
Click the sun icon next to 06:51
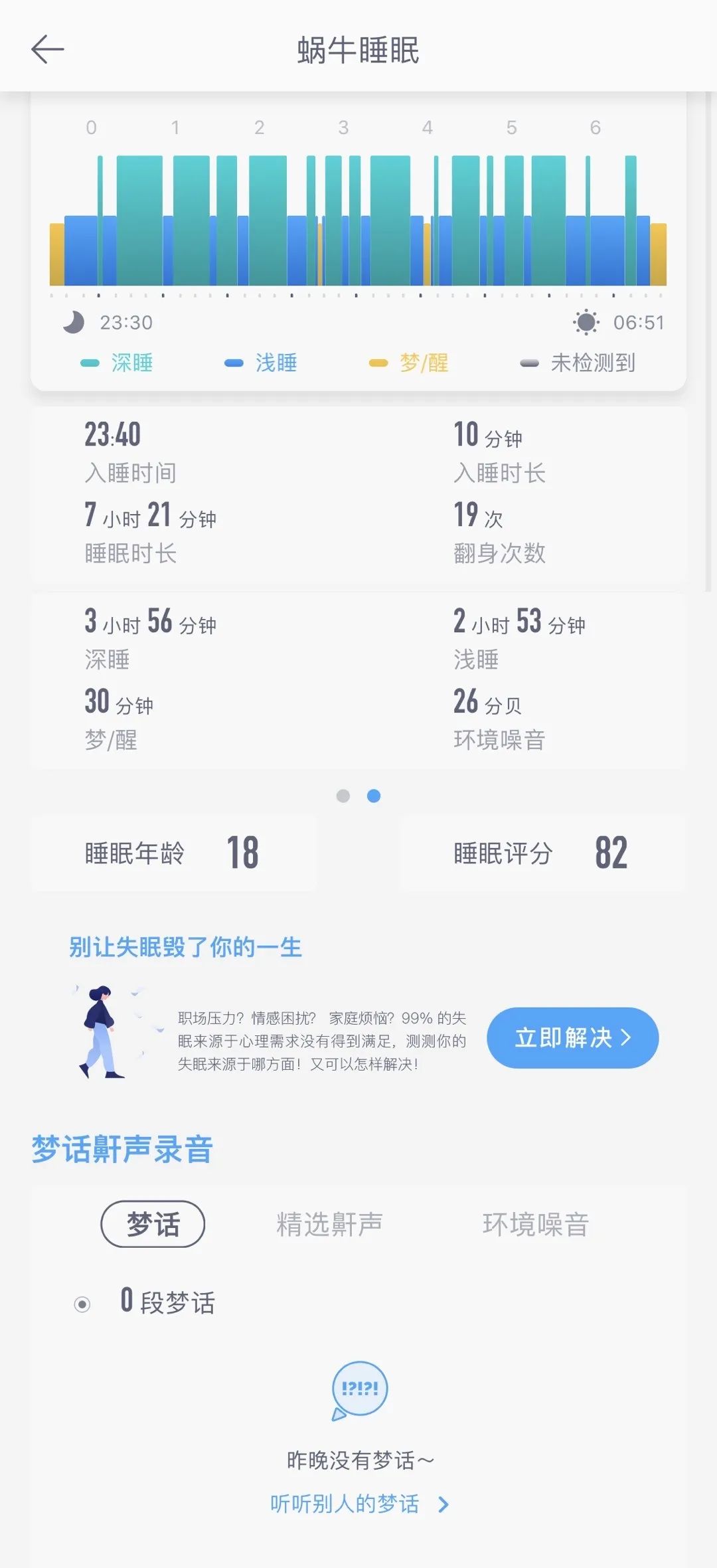(585, 323)
